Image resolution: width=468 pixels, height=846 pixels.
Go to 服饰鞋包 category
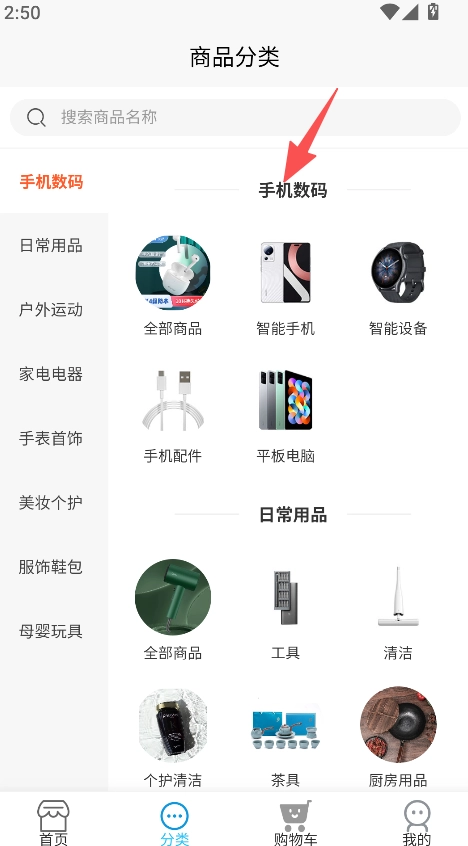(51, 567)
